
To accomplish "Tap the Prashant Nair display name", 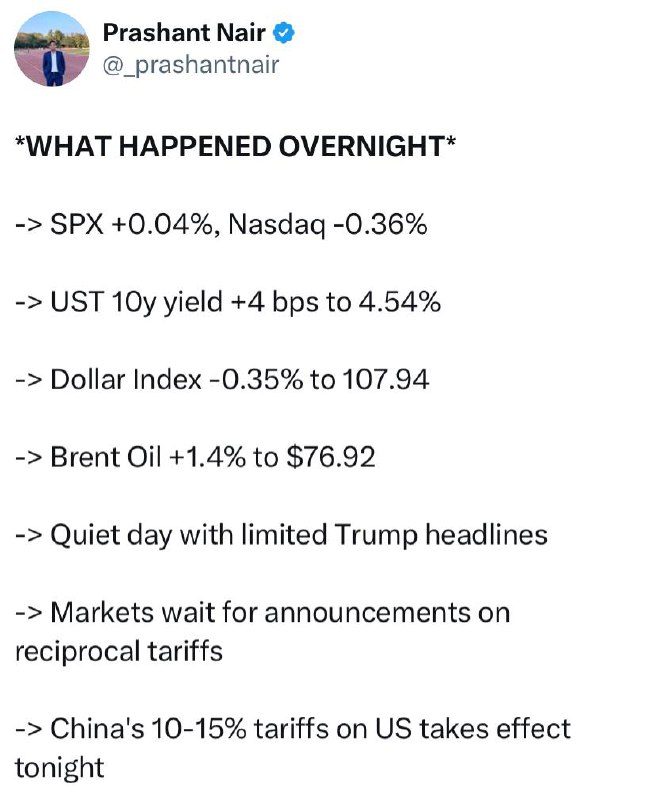I will pyautogui.click(x=184, y=33).
